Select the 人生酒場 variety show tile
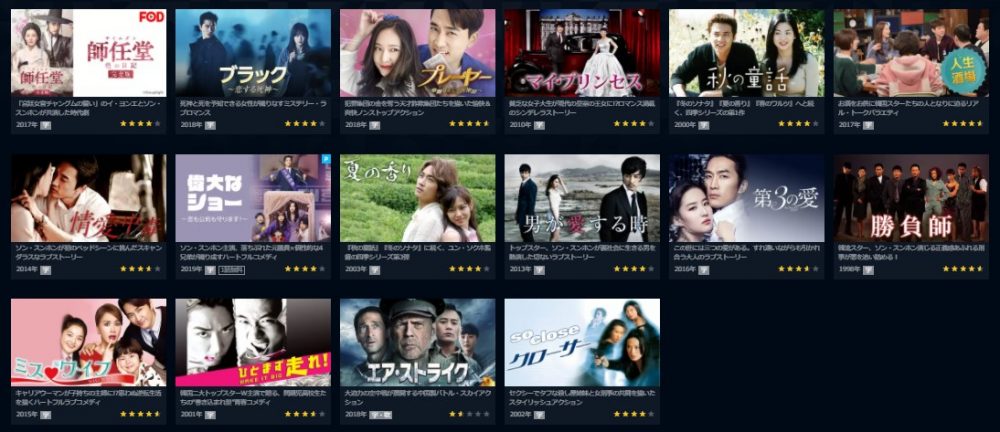Image resolution: width=1000 pixels, height=432 pixels. (x=911, y=53)
